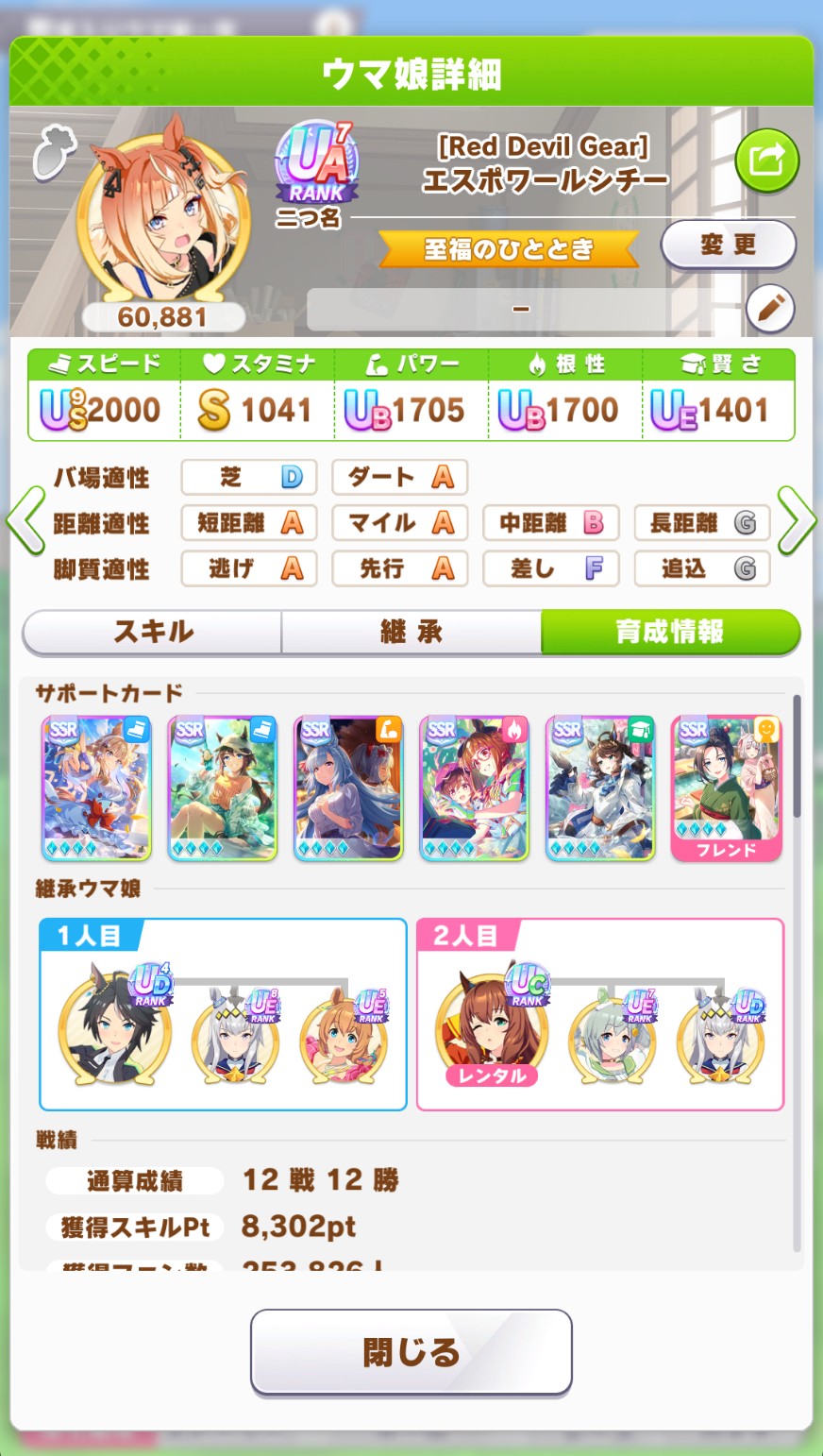Viewport: 823px width, 1456px height.
Task: Tap the carrot icon beside the portrait
Action: (x=54, y=153)
